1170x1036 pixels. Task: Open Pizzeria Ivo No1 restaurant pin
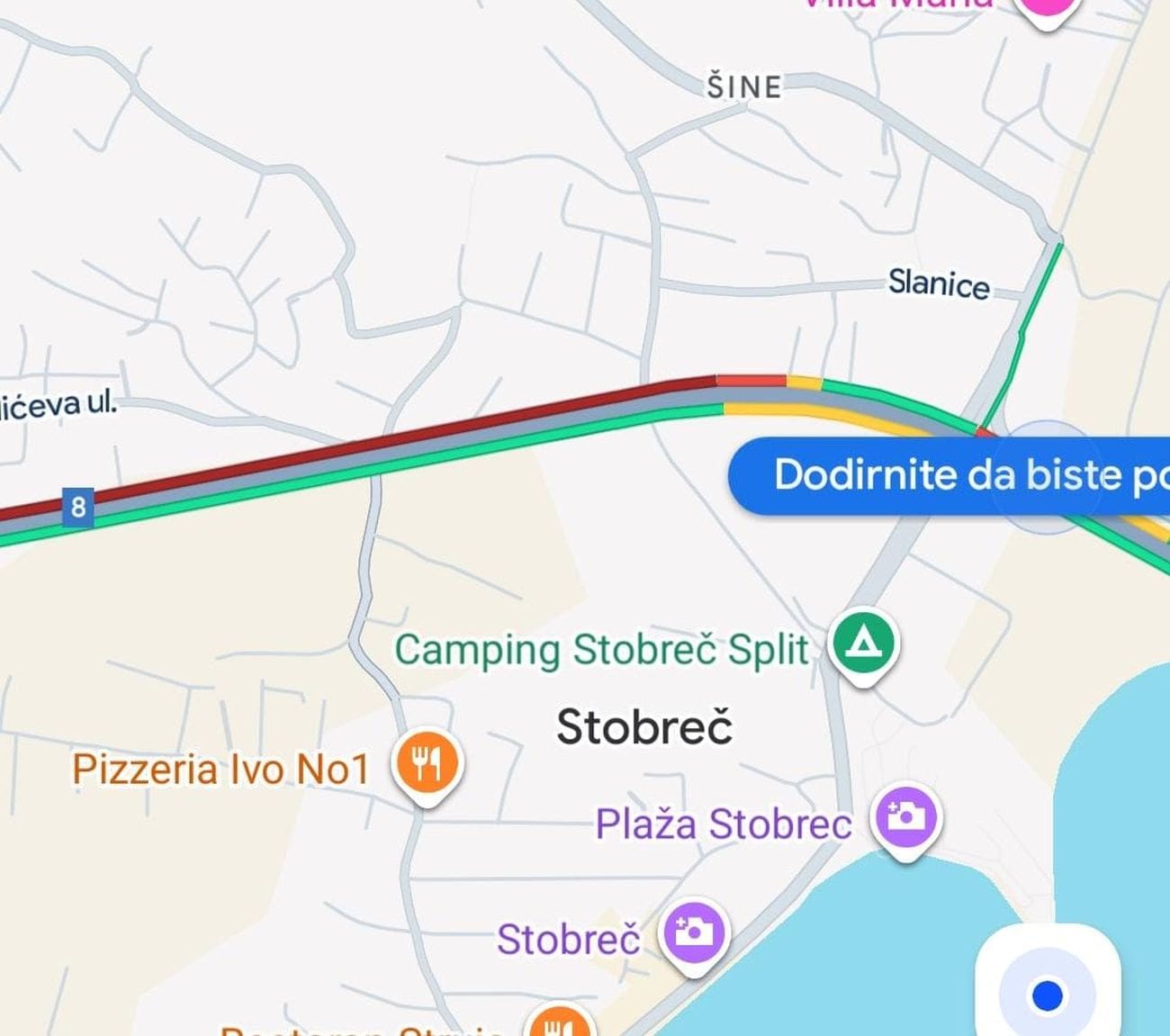[x=427, y=763]
